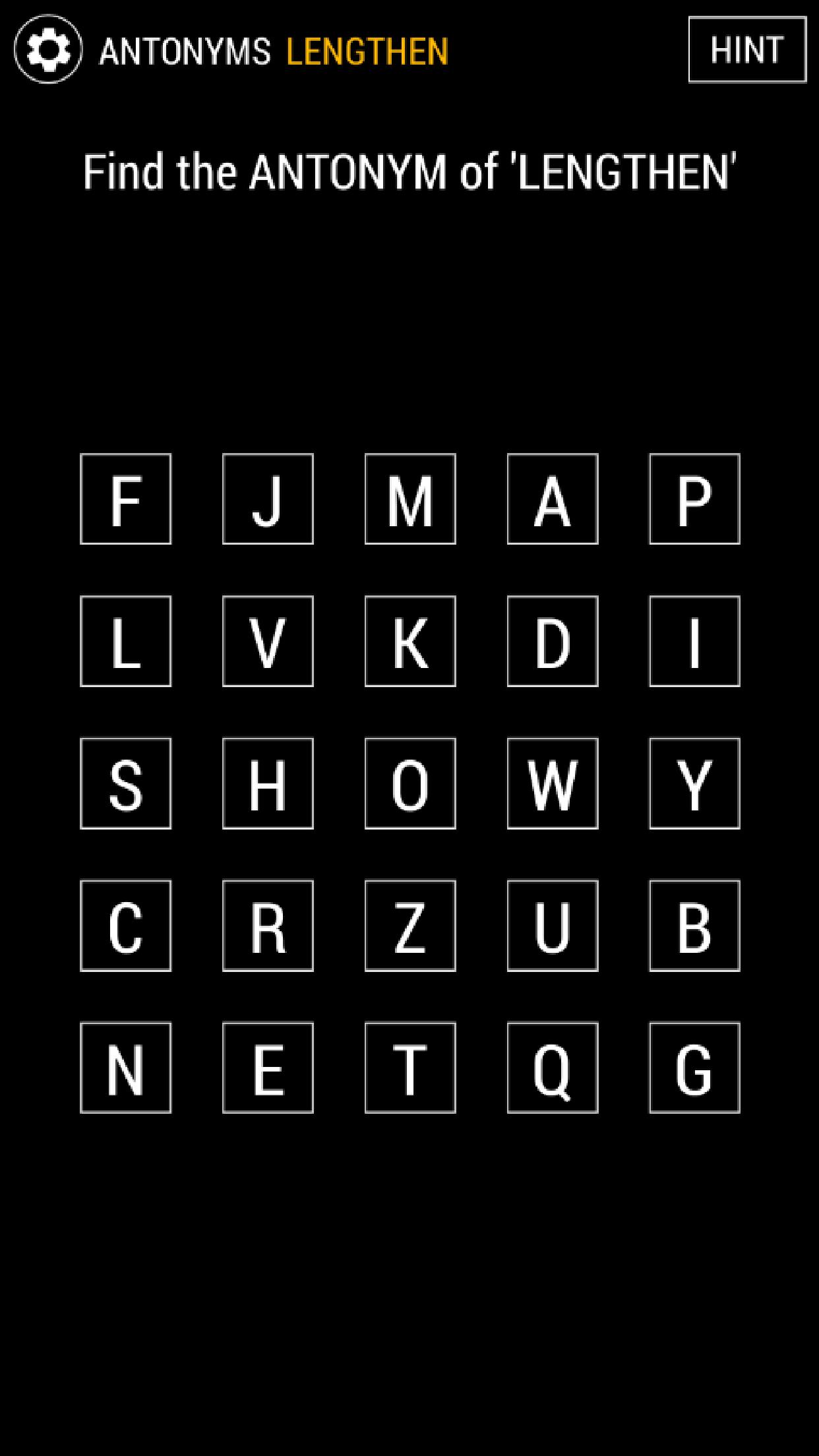This screenshot has height=1456, width=819.
Task: Tap the letter K tile
Action: click(x=410, y=641)
